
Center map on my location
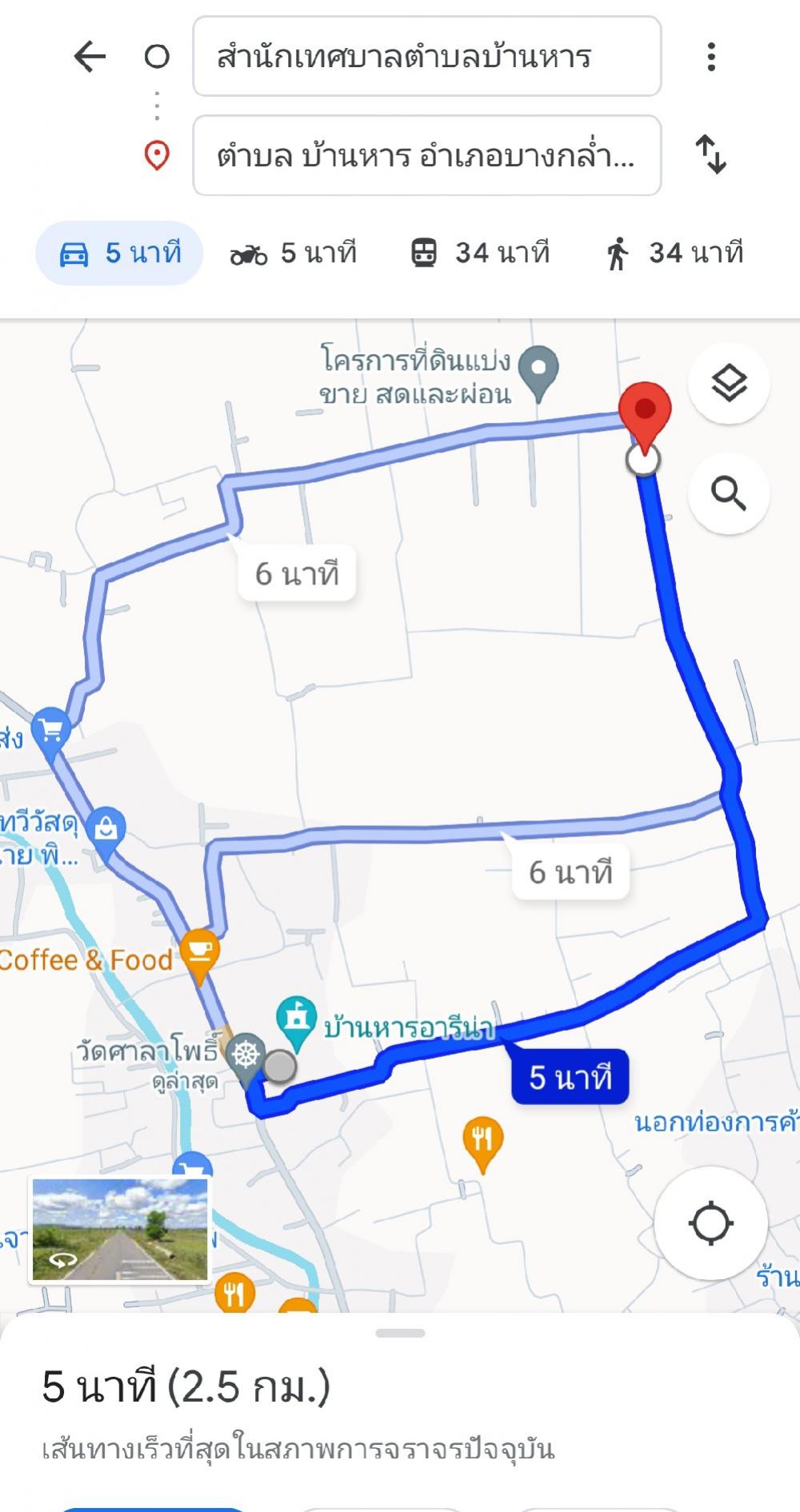[x=710, y=1223]
